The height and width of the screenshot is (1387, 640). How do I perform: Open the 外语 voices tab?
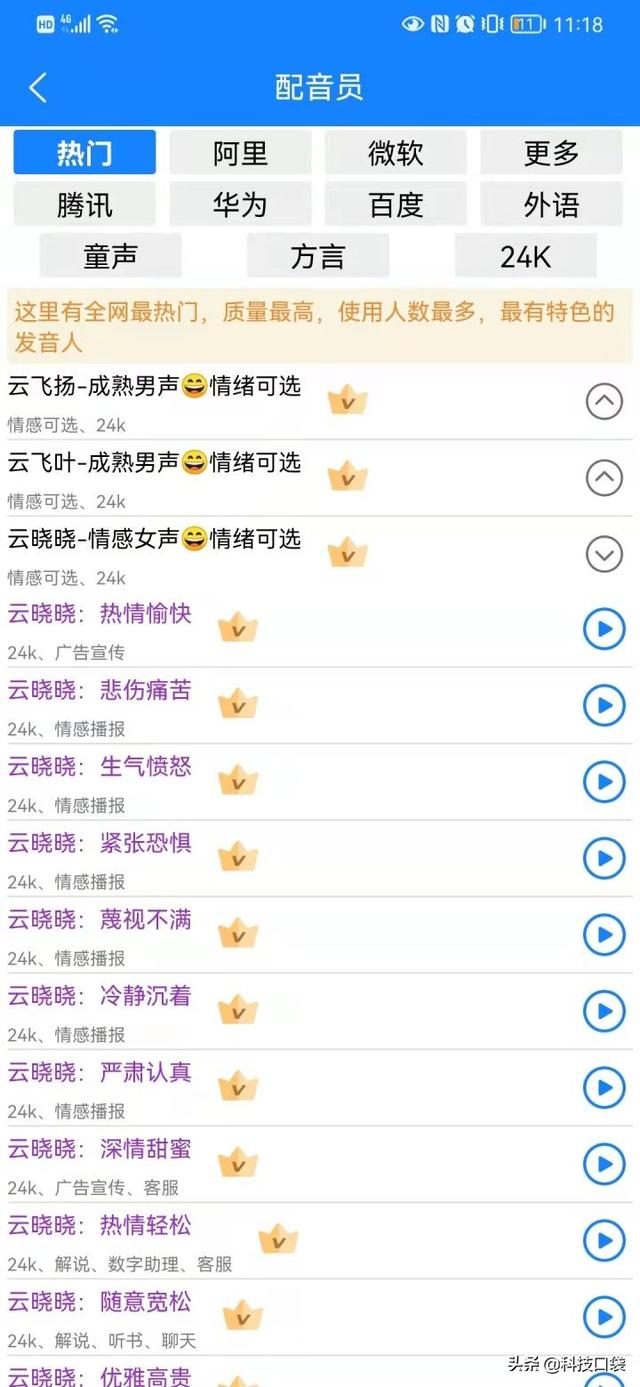tap(551, 205)
